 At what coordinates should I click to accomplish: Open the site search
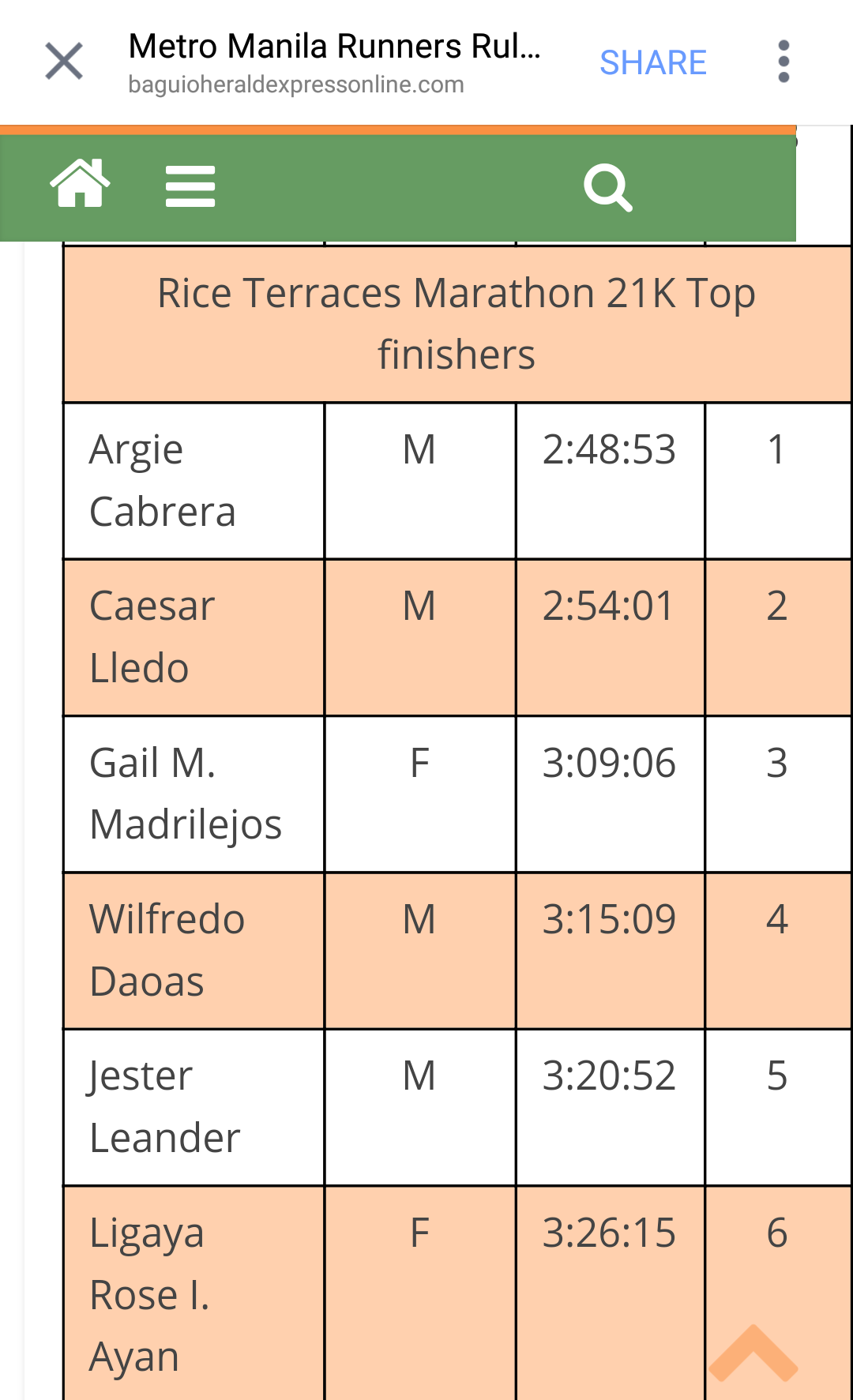coord(607,188)
